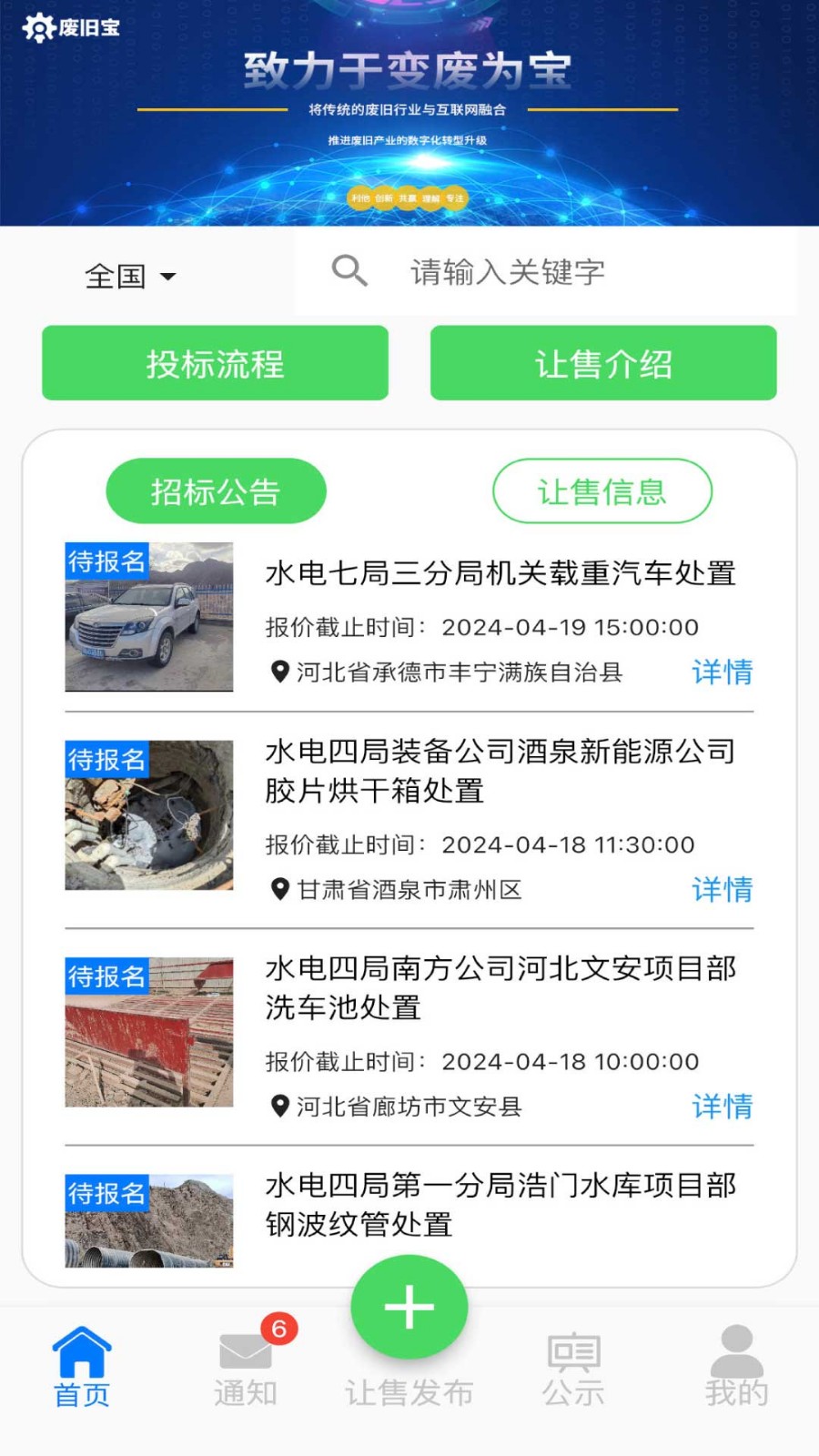Switch to the 公示 tab
Image resolution: width=819 pixels, height=1456 pixels.
(573, 1367)
